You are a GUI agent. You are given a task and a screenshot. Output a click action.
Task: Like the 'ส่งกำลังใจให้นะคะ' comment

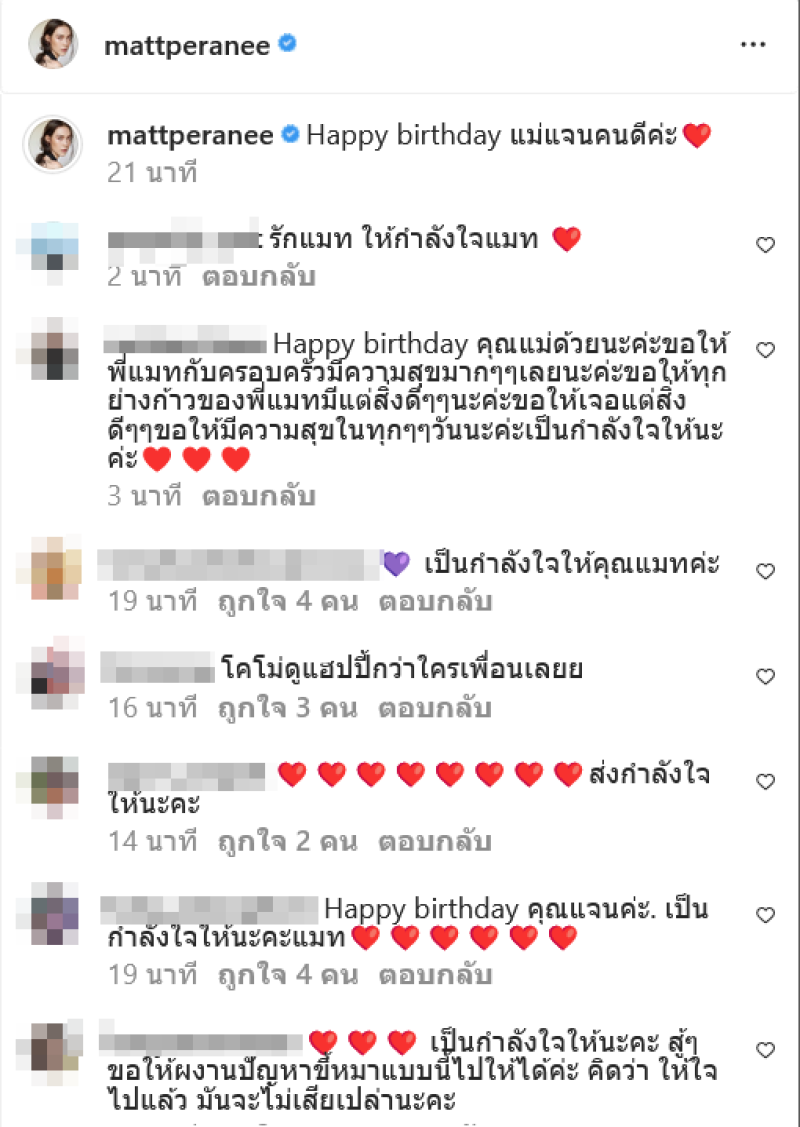pyautogui.click(x=765, y=781)
